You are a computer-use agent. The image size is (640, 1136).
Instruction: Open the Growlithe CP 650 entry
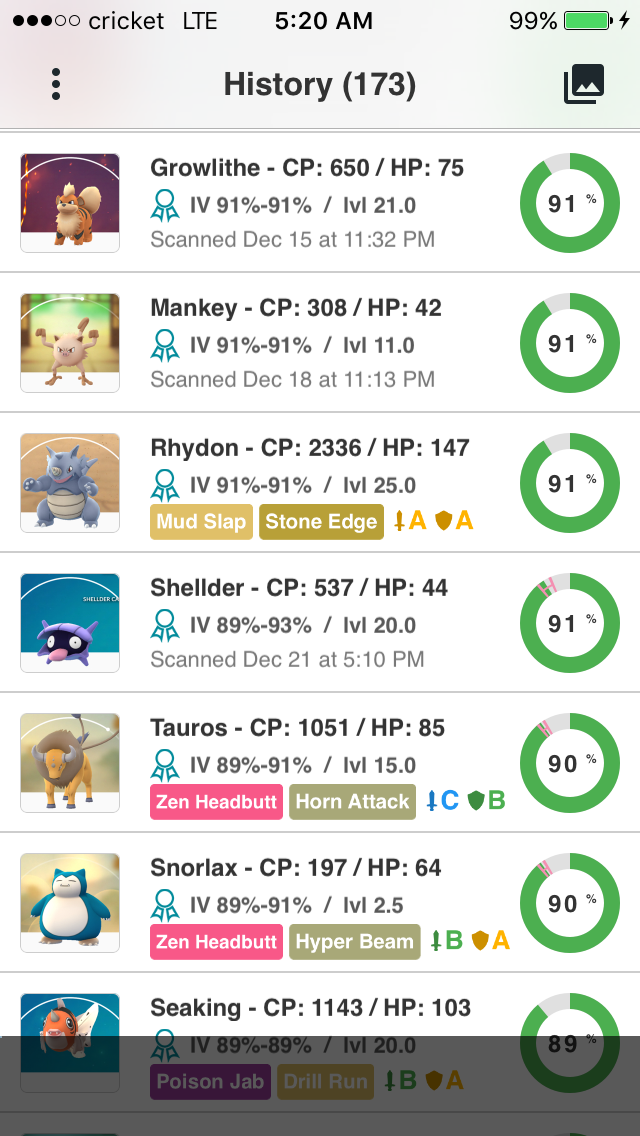[320, 203]
